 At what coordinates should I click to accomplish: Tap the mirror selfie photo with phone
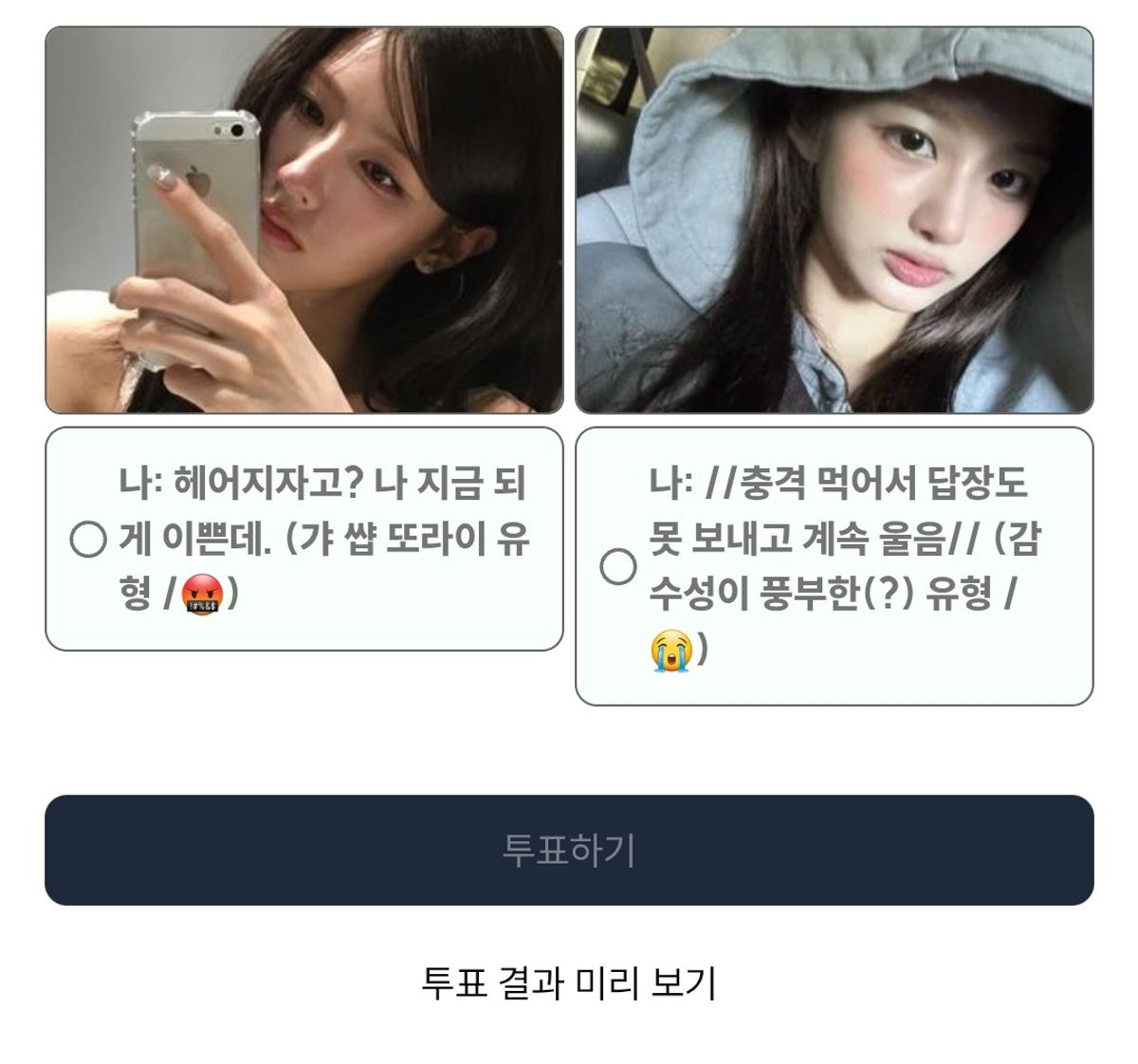coord(304,220)
